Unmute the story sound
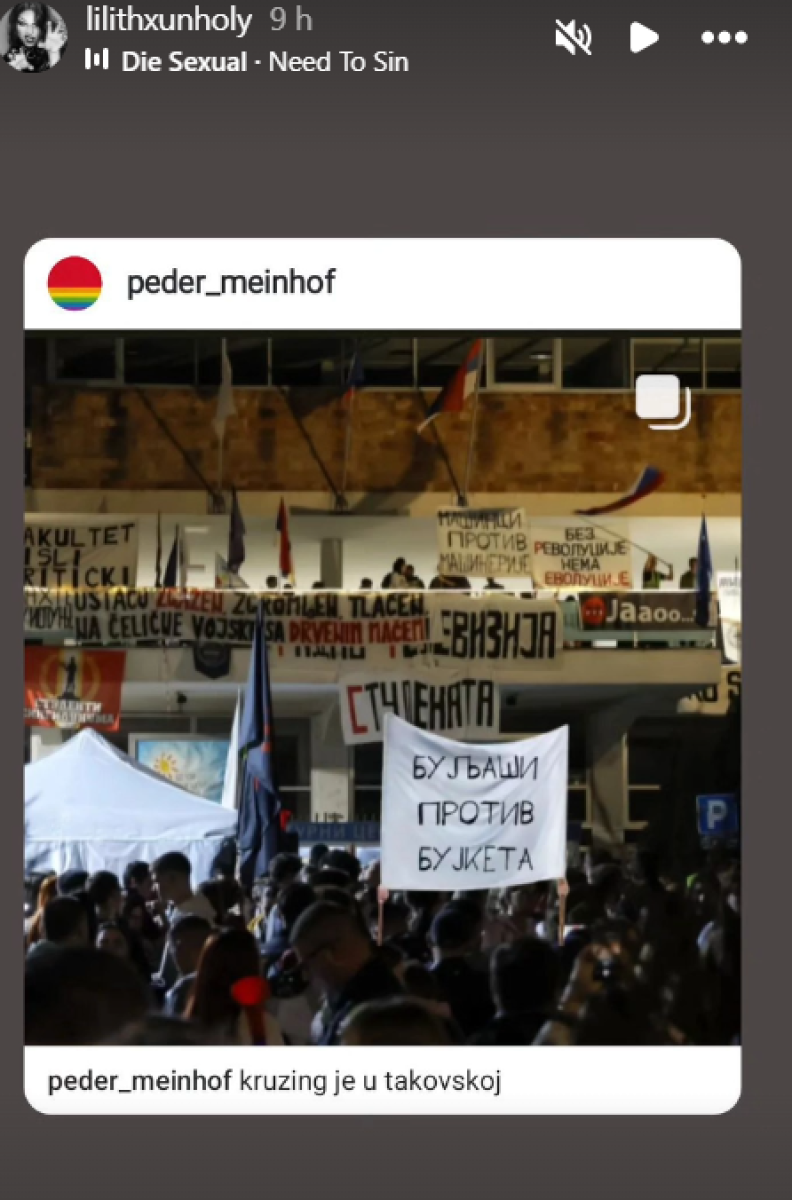 pyautogui.click(x=573, y=38)
